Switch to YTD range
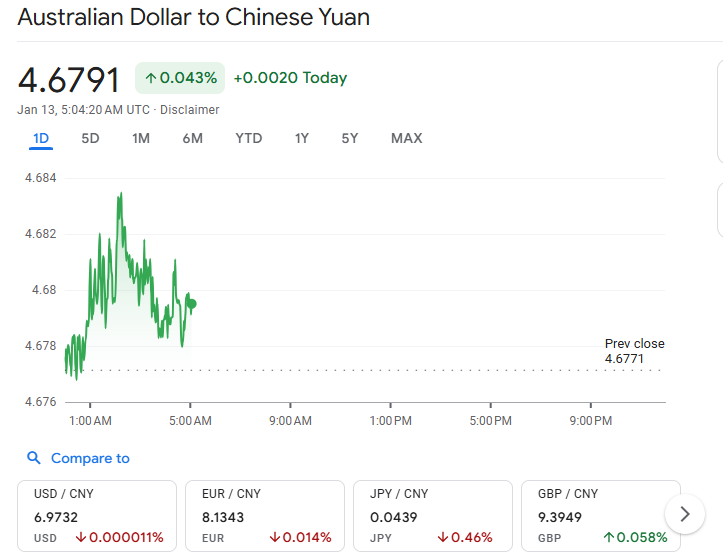 click(248, 138)
